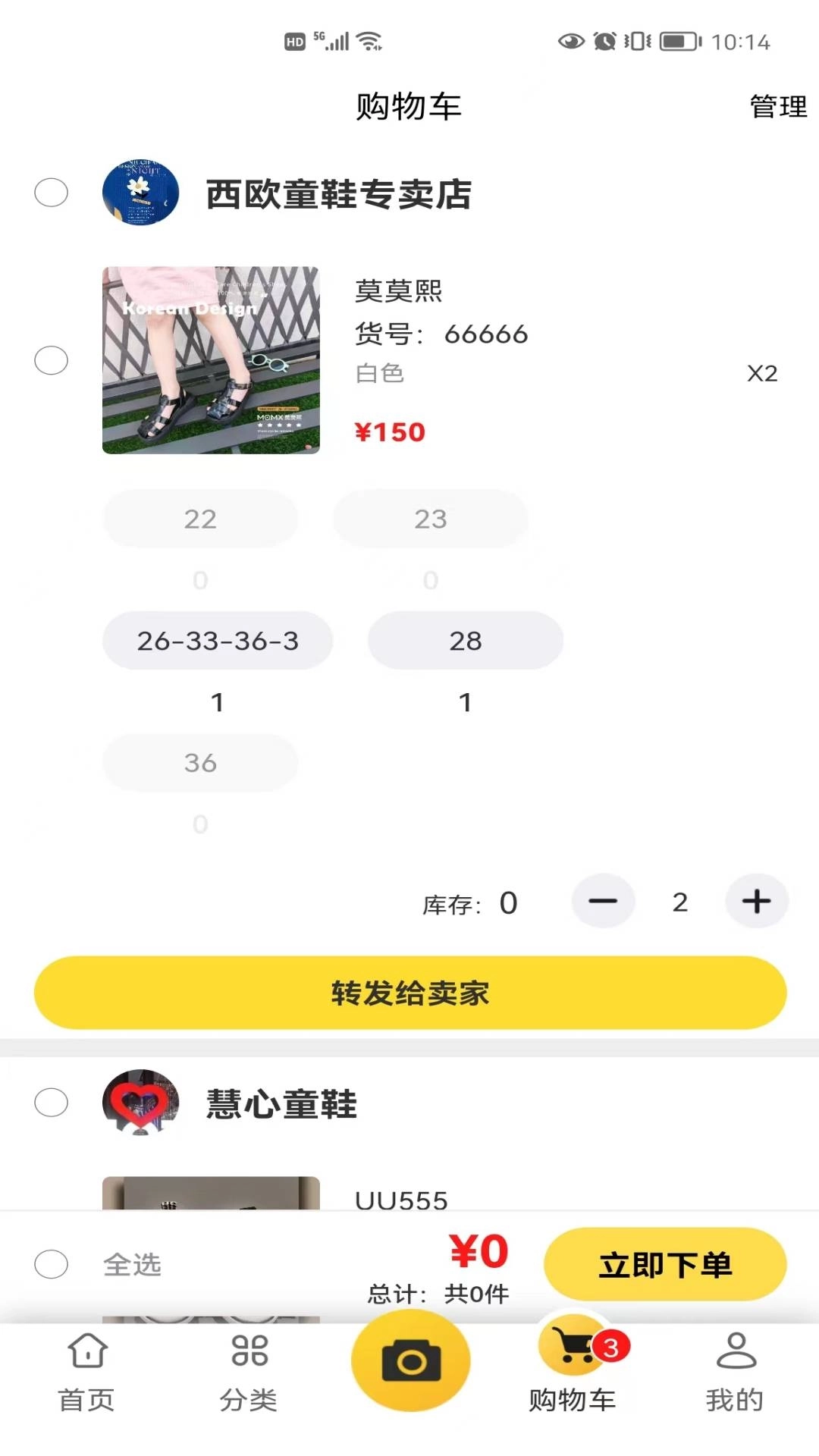This screenshot has width=819, height=1456.
Task: Select the size 28 chip
Action: [465, 641]
